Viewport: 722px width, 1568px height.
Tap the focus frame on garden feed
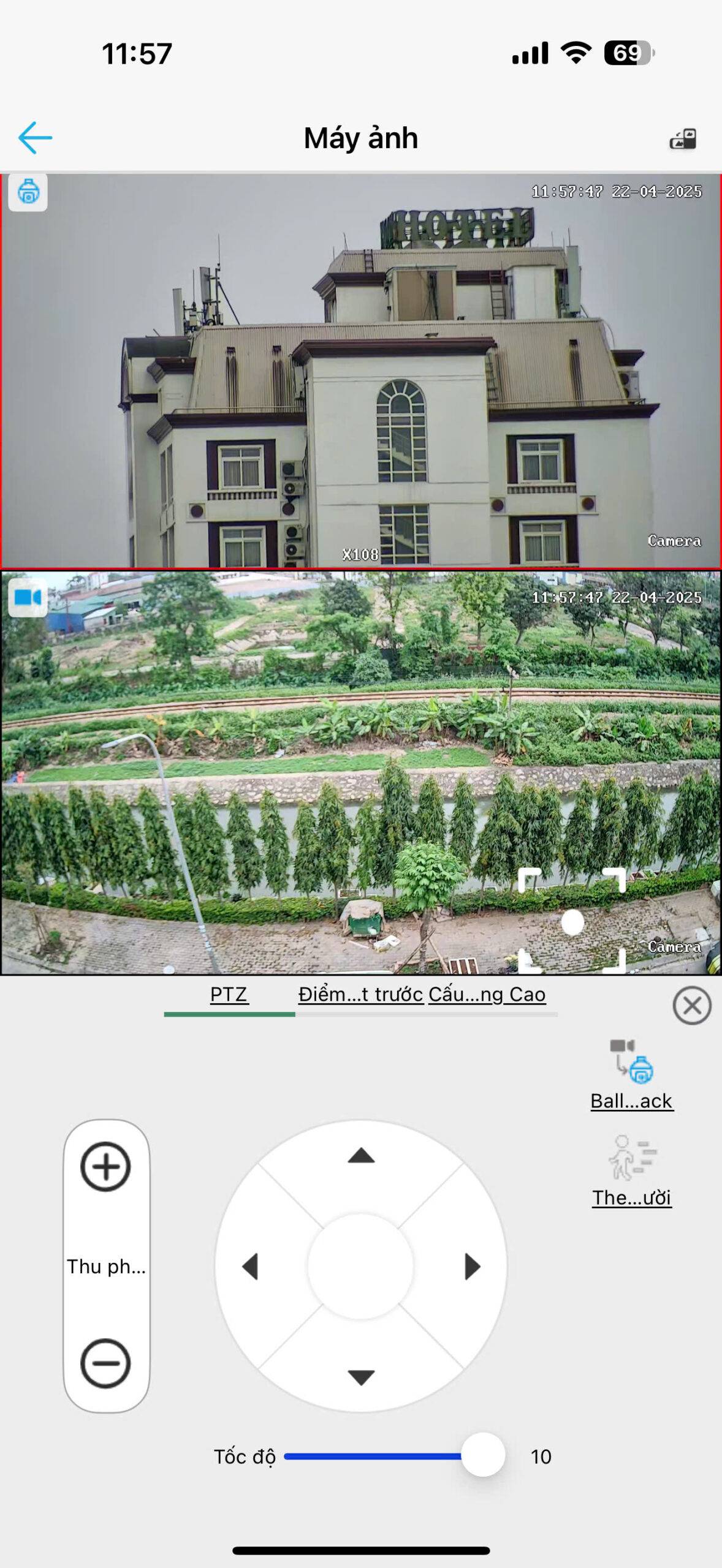pyautogui.click(x=572, y=921)
